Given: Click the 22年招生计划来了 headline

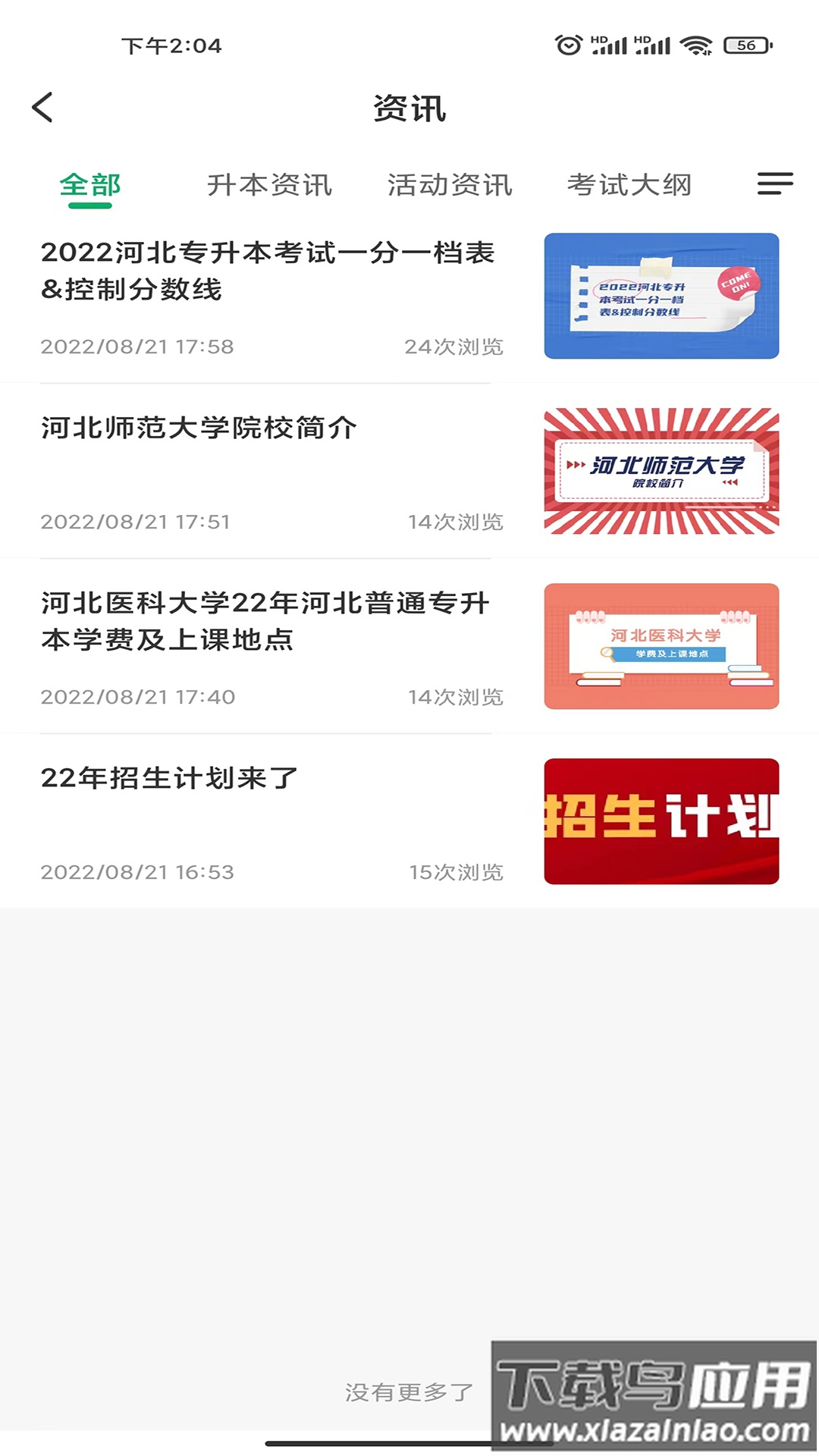Looking at the screenshot, I should pos(168,775).
